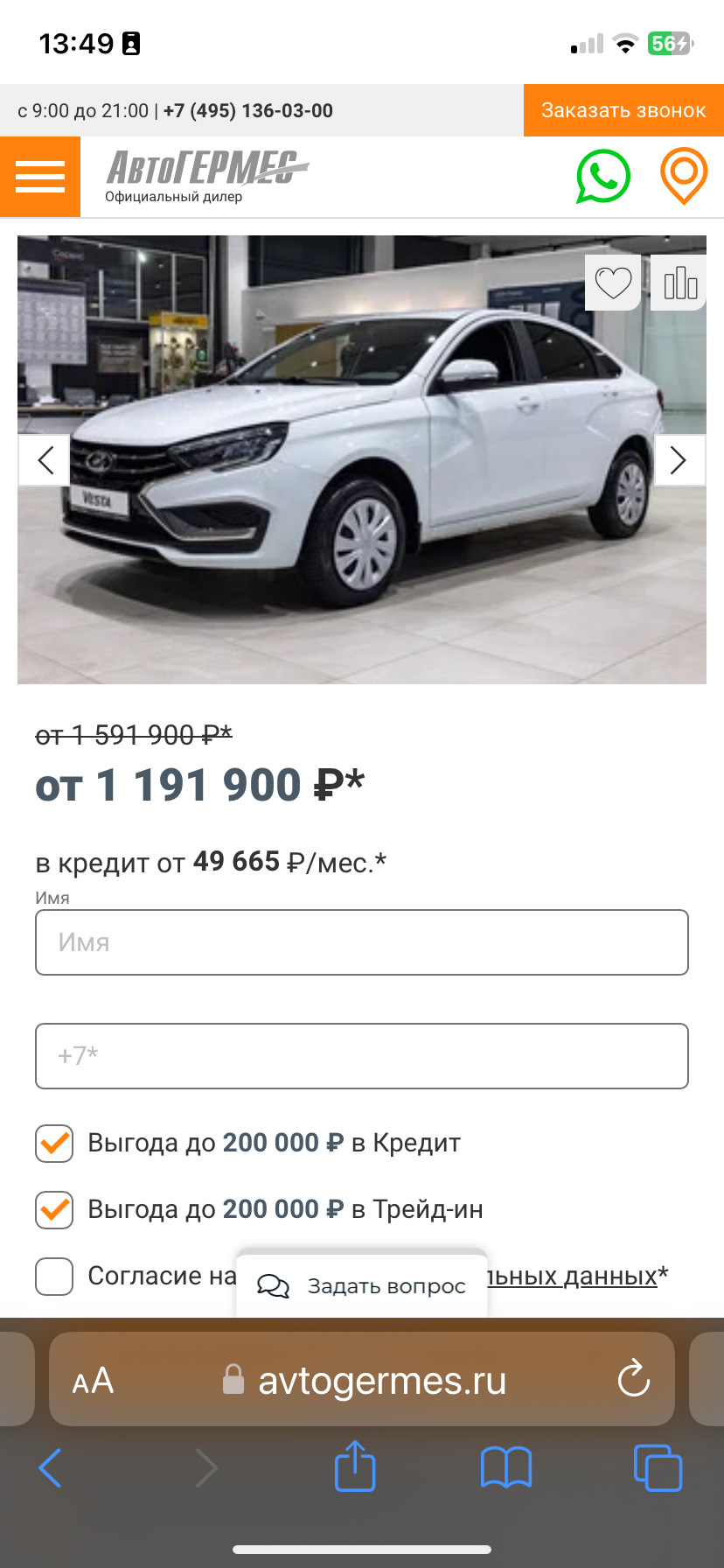This screenshot has height=1568, width=724.
Task: Focus the Имя input field
Action: coord(362,942)
